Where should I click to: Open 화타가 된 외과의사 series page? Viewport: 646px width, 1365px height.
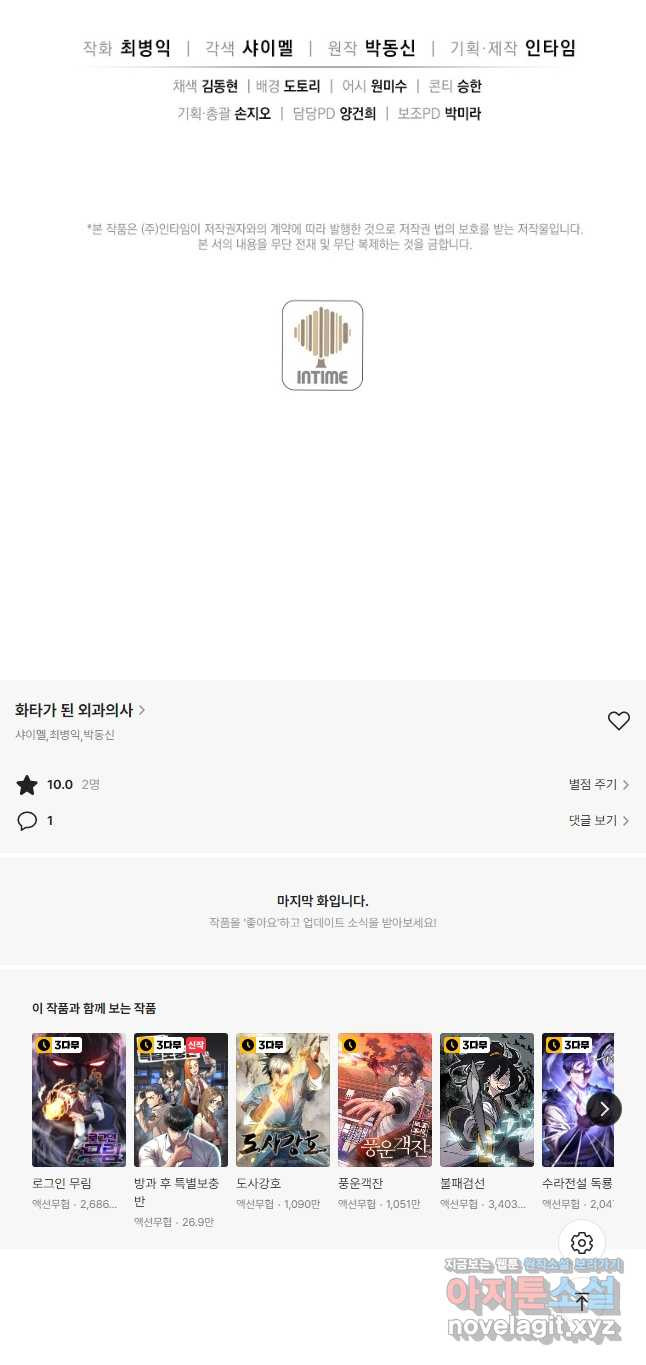click(x=80, y=710)
